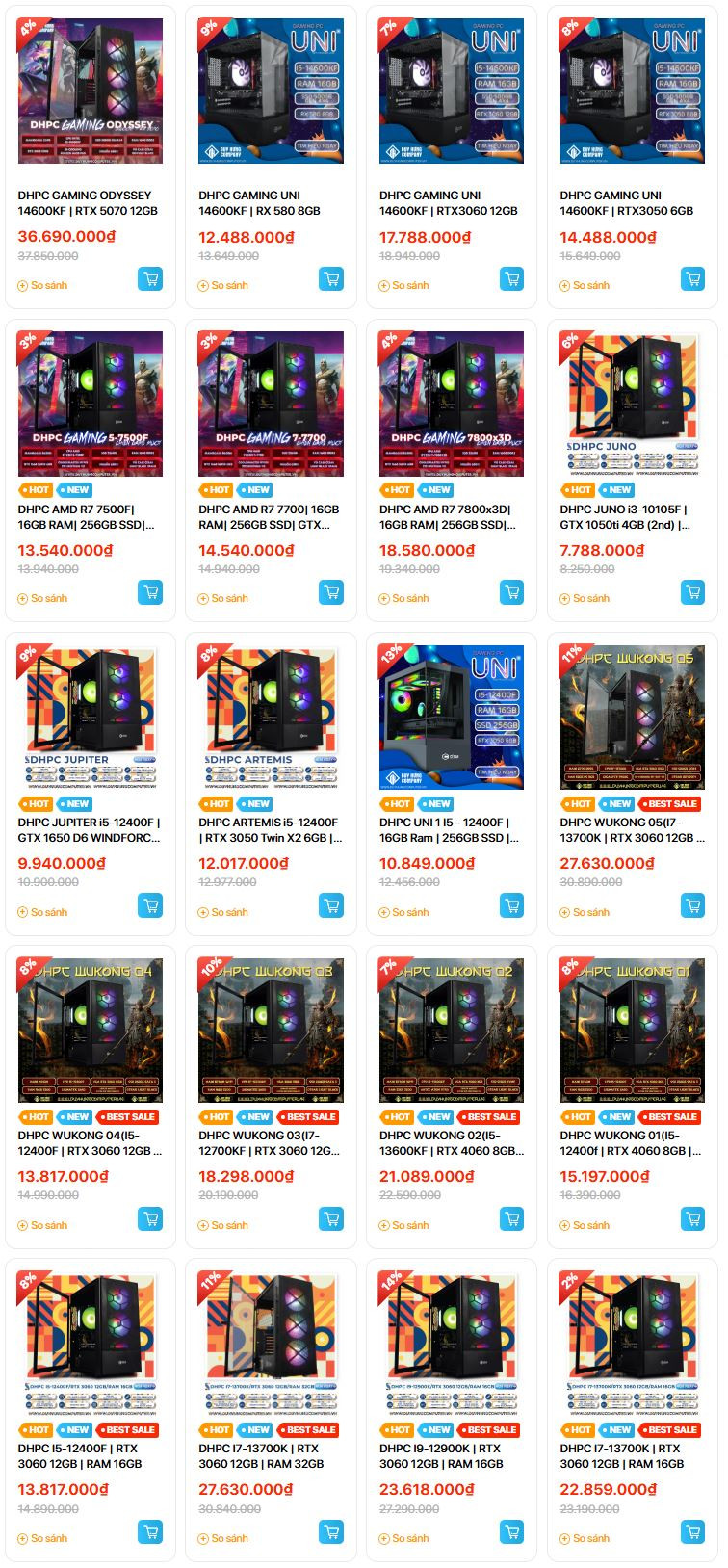Open DHPC WUKONG 02 product card
Screen dimensions: 728x1568
(x=451, y=1143)
